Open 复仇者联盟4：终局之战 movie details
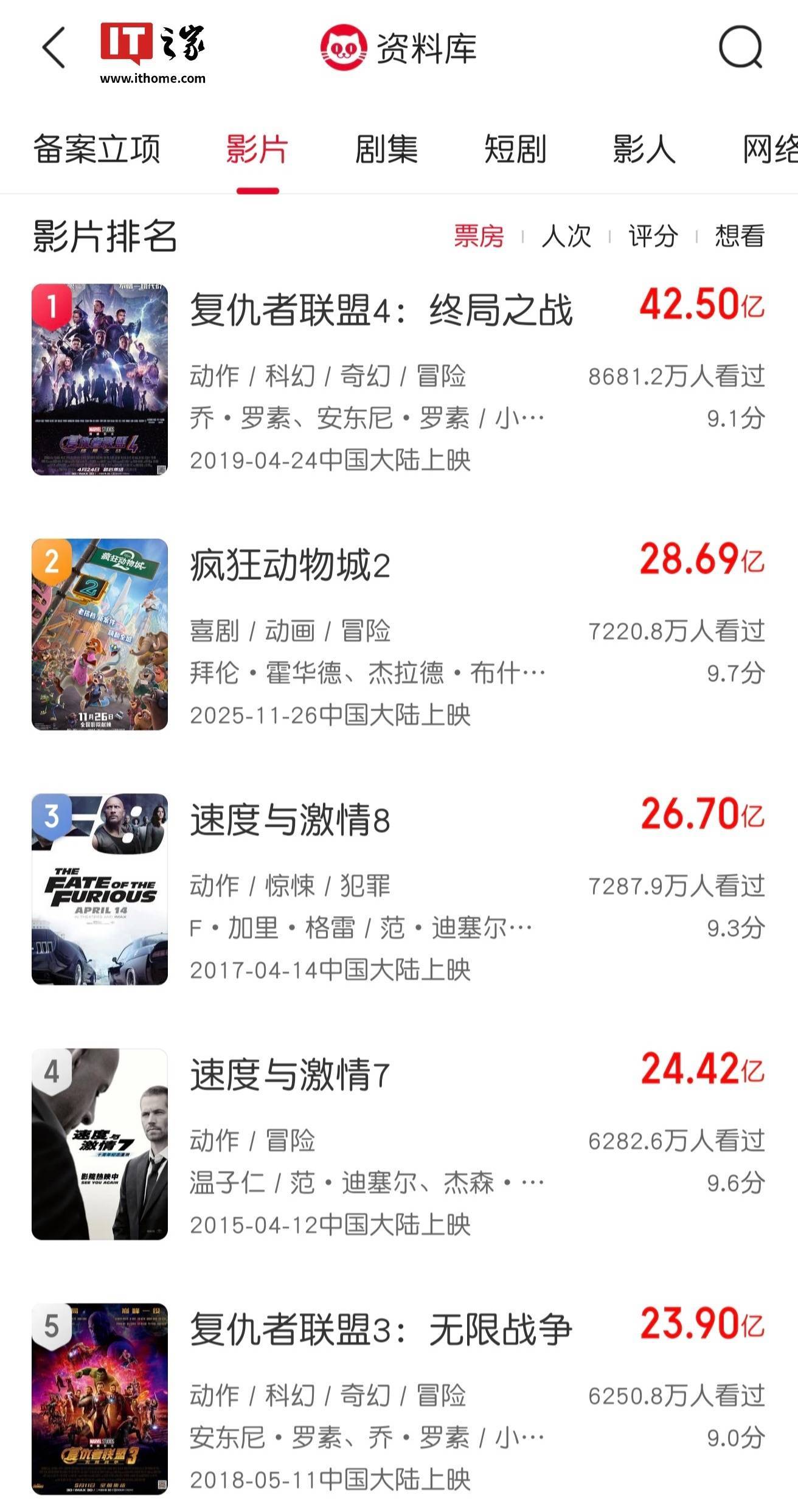The height and width of the screenshot is (1512, 798). click(x=381, y=310)
